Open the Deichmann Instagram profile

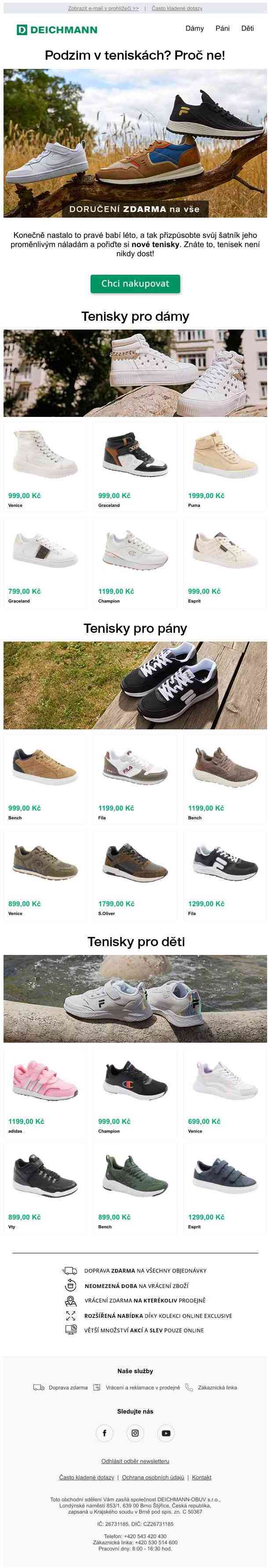point(135,1433)
